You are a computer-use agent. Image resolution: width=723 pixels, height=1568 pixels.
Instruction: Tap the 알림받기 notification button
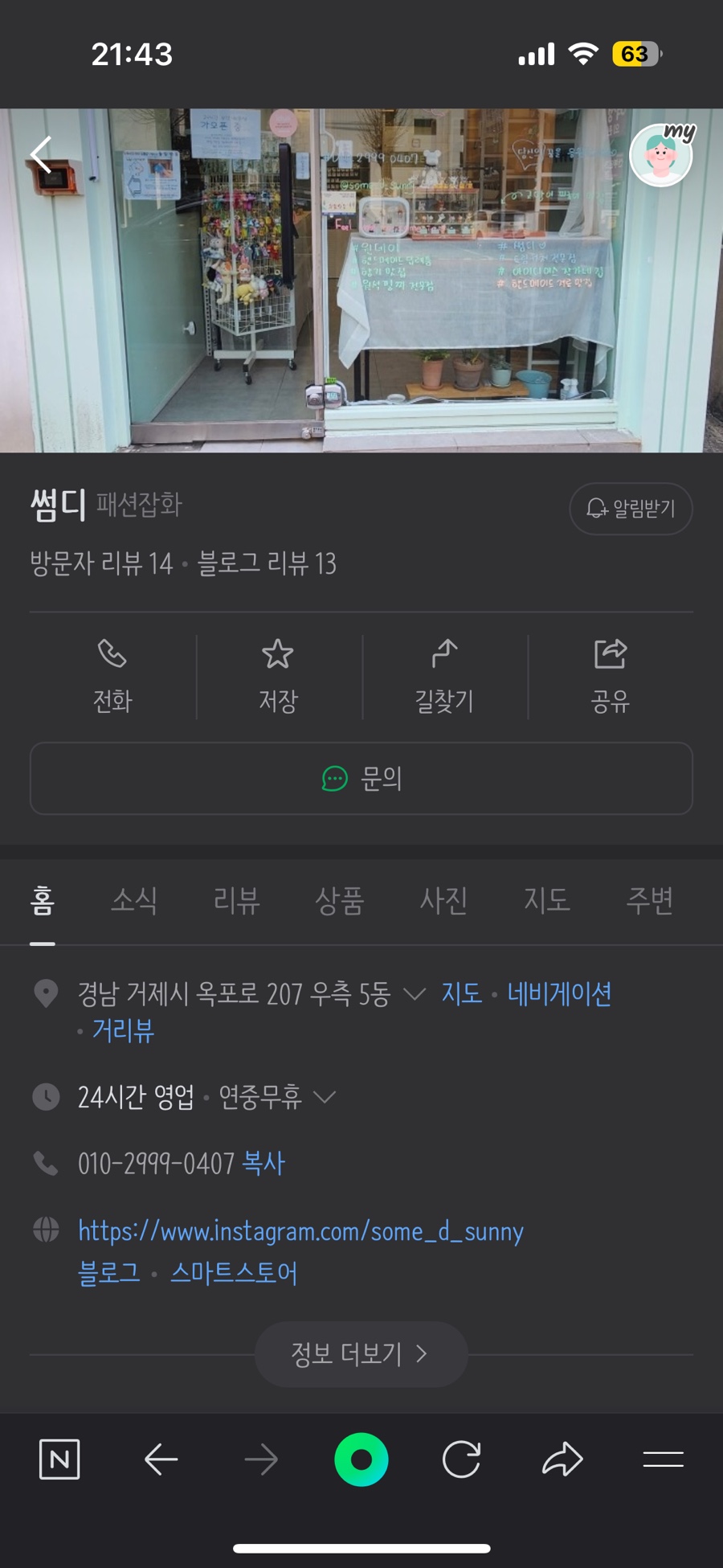pyautogui.click(x=631, y=509)
